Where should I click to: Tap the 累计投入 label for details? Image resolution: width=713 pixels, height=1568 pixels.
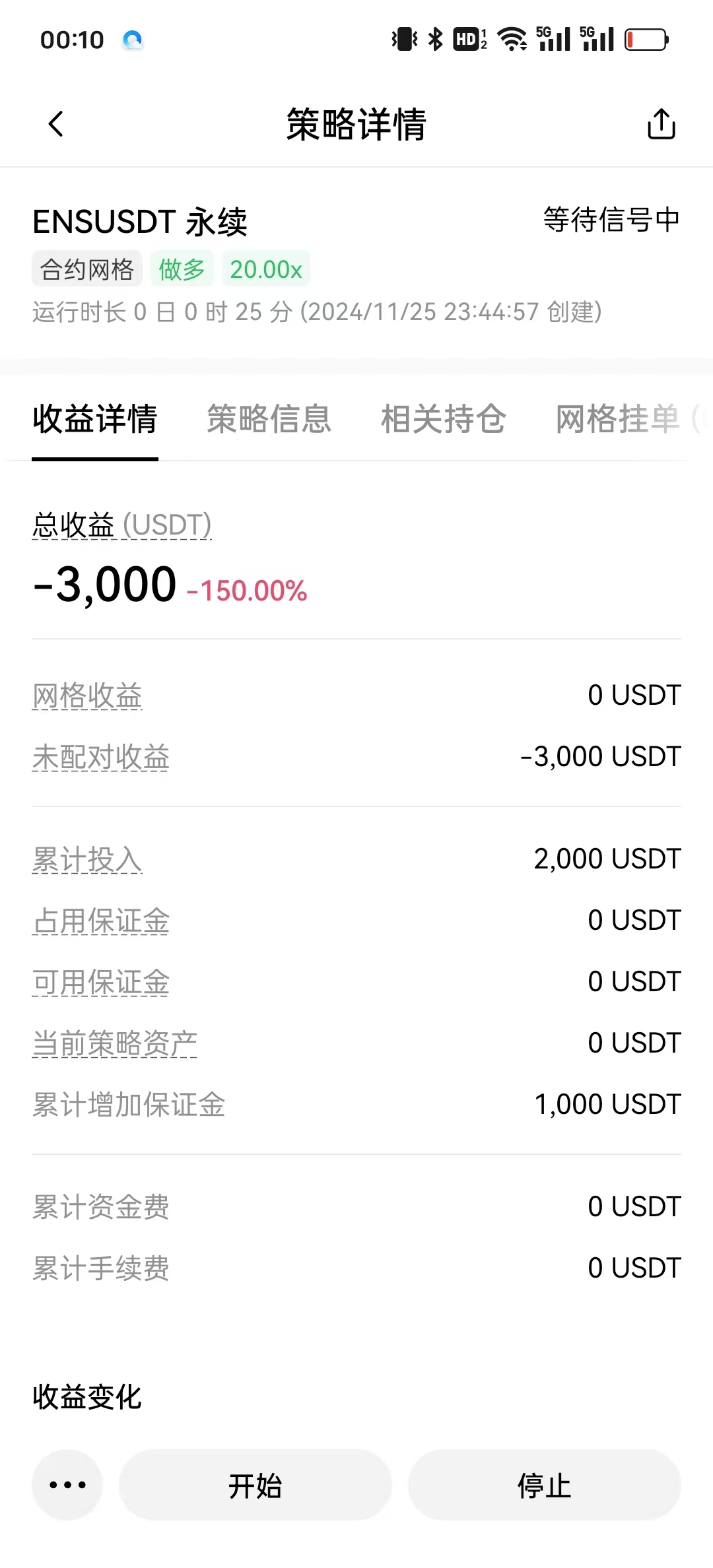tap(87, 859)
